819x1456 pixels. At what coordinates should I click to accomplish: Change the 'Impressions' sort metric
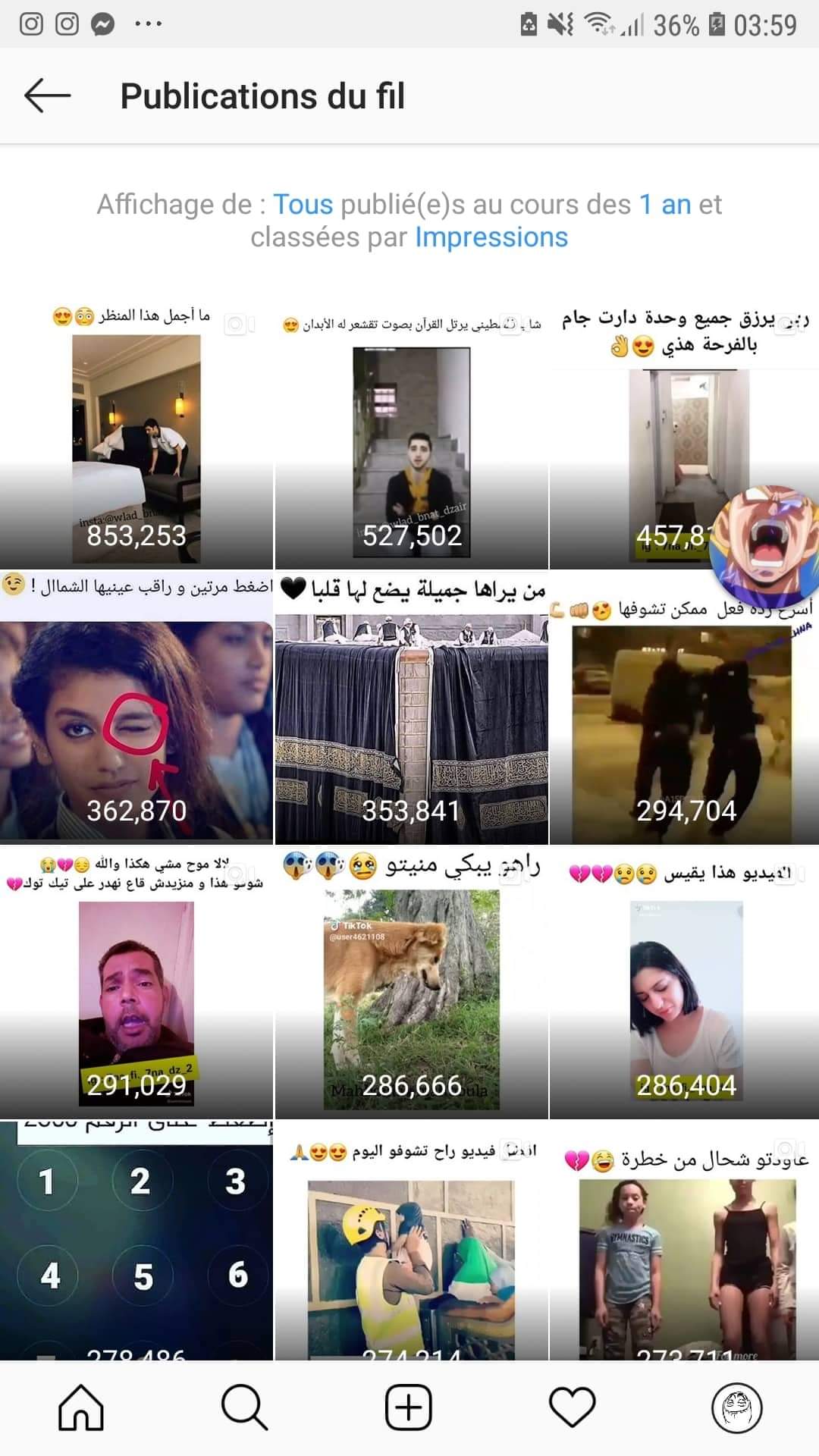491,237
